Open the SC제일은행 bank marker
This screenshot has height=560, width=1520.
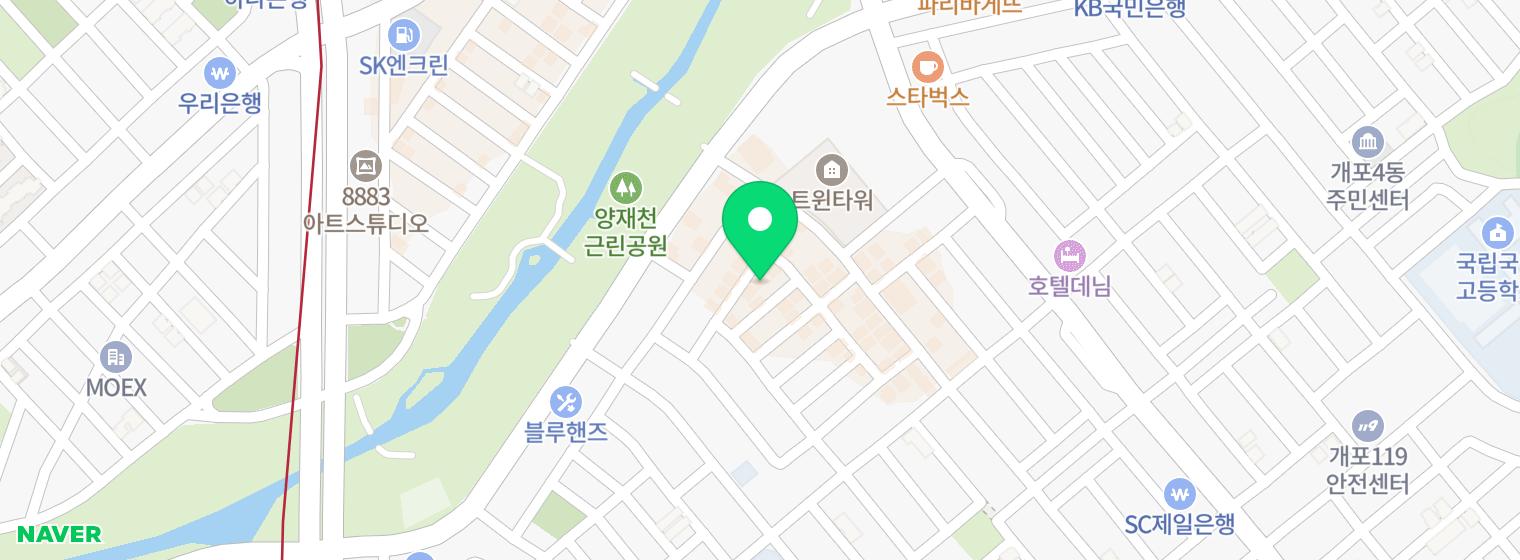point(1180,494)
